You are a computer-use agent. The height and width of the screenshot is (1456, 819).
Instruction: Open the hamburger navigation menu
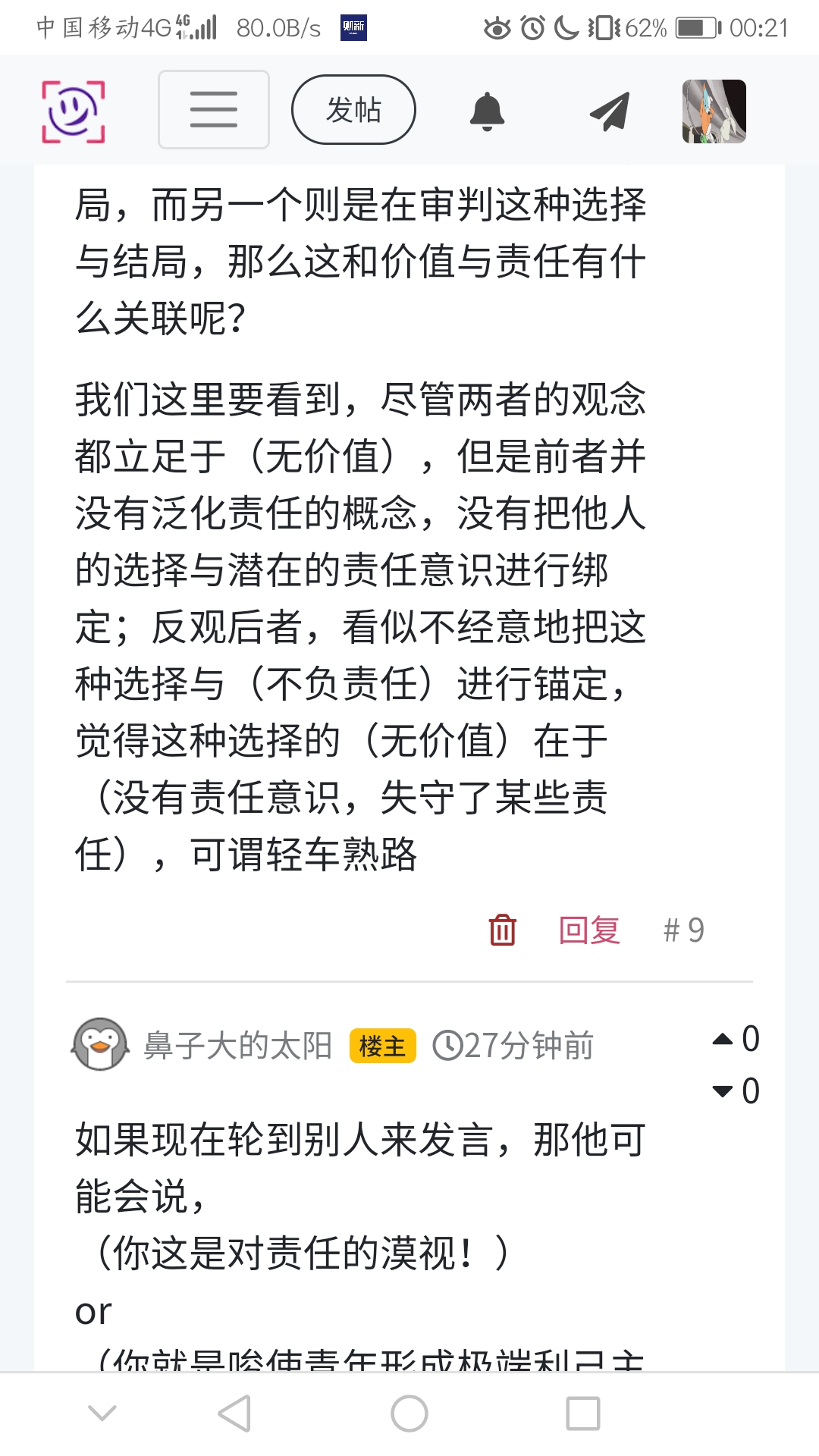pyautogui.click(x=213, y=110)
